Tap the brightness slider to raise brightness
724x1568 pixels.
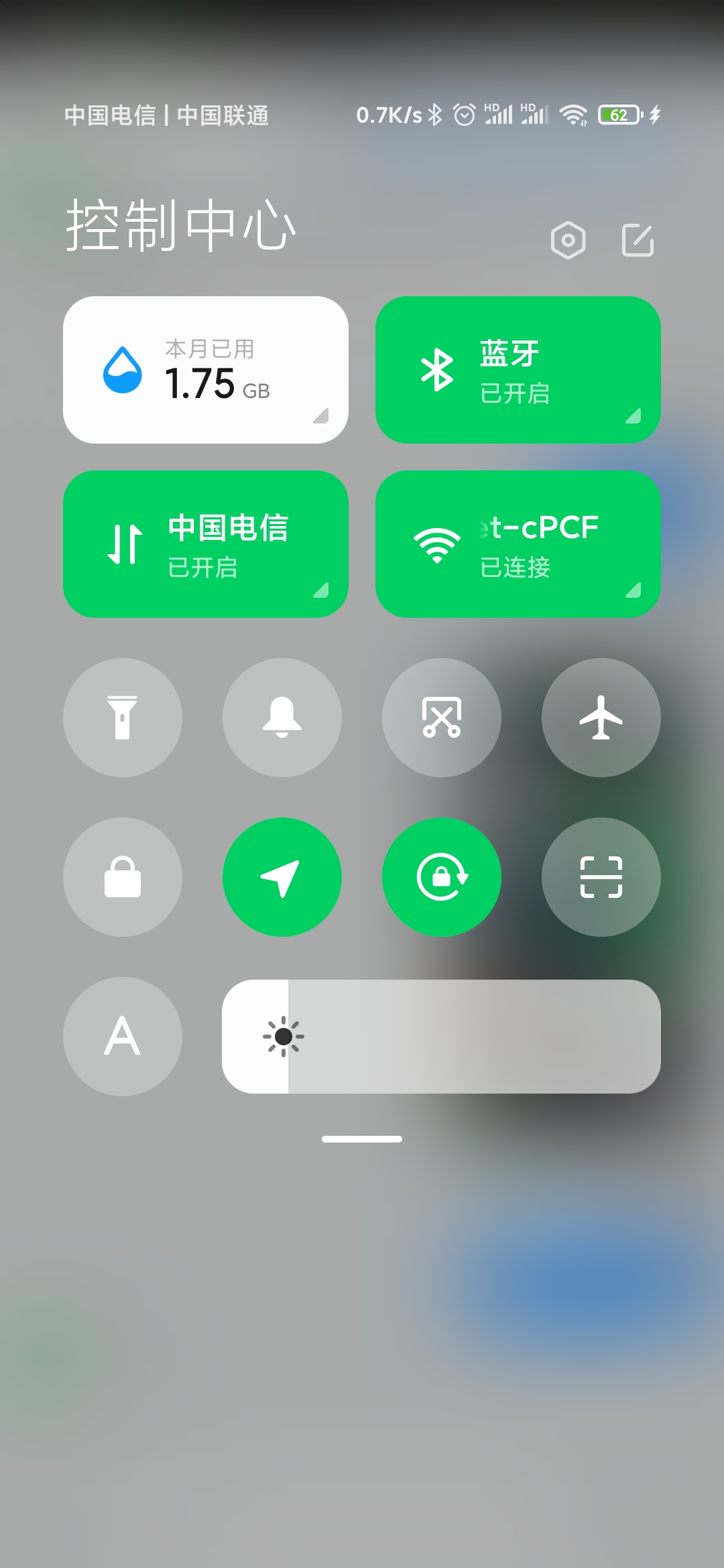click(441, 1037)
